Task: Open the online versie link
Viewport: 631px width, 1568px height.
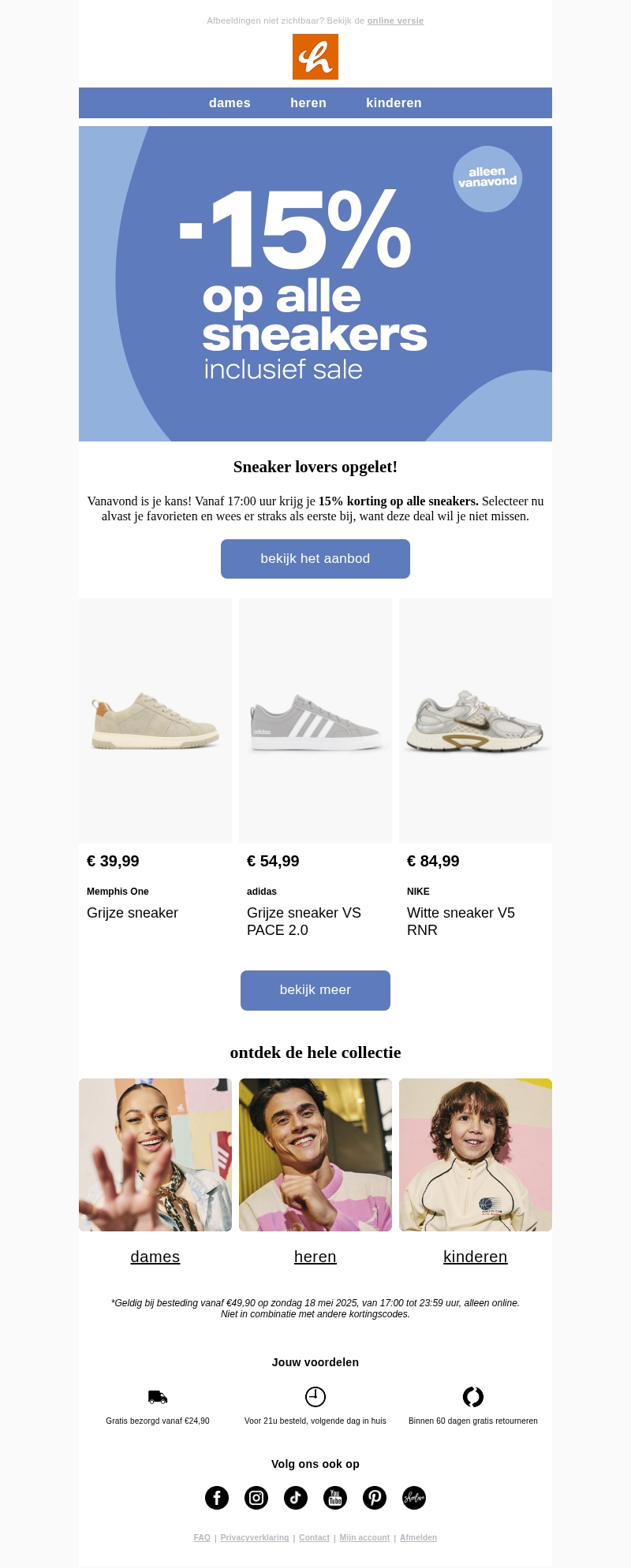Action: tap(395, 20)
